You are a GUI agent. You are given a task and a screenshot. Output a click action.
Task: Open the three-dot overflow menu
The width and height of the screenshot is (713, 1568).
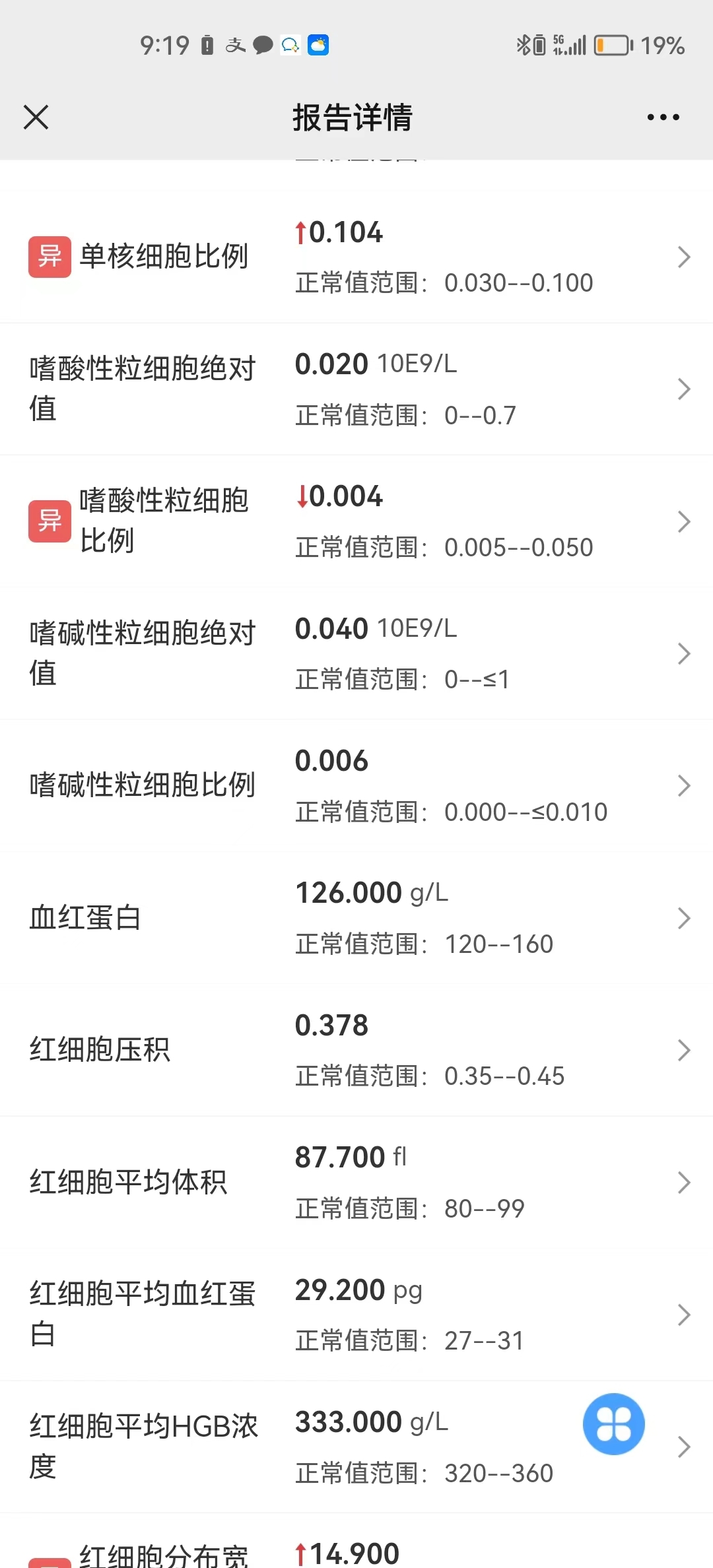663,117
